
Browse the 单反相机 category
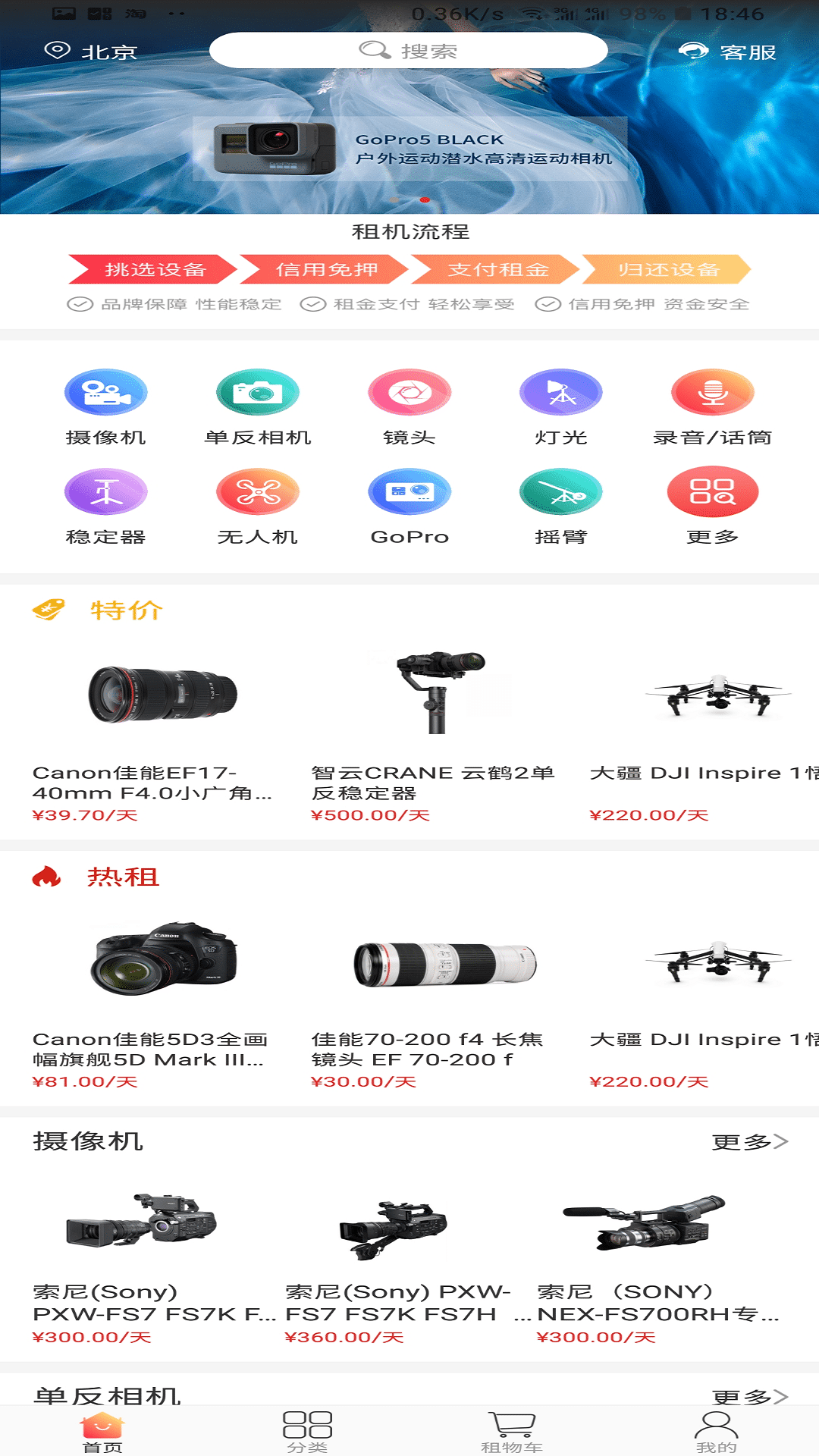tap(257, 407)
